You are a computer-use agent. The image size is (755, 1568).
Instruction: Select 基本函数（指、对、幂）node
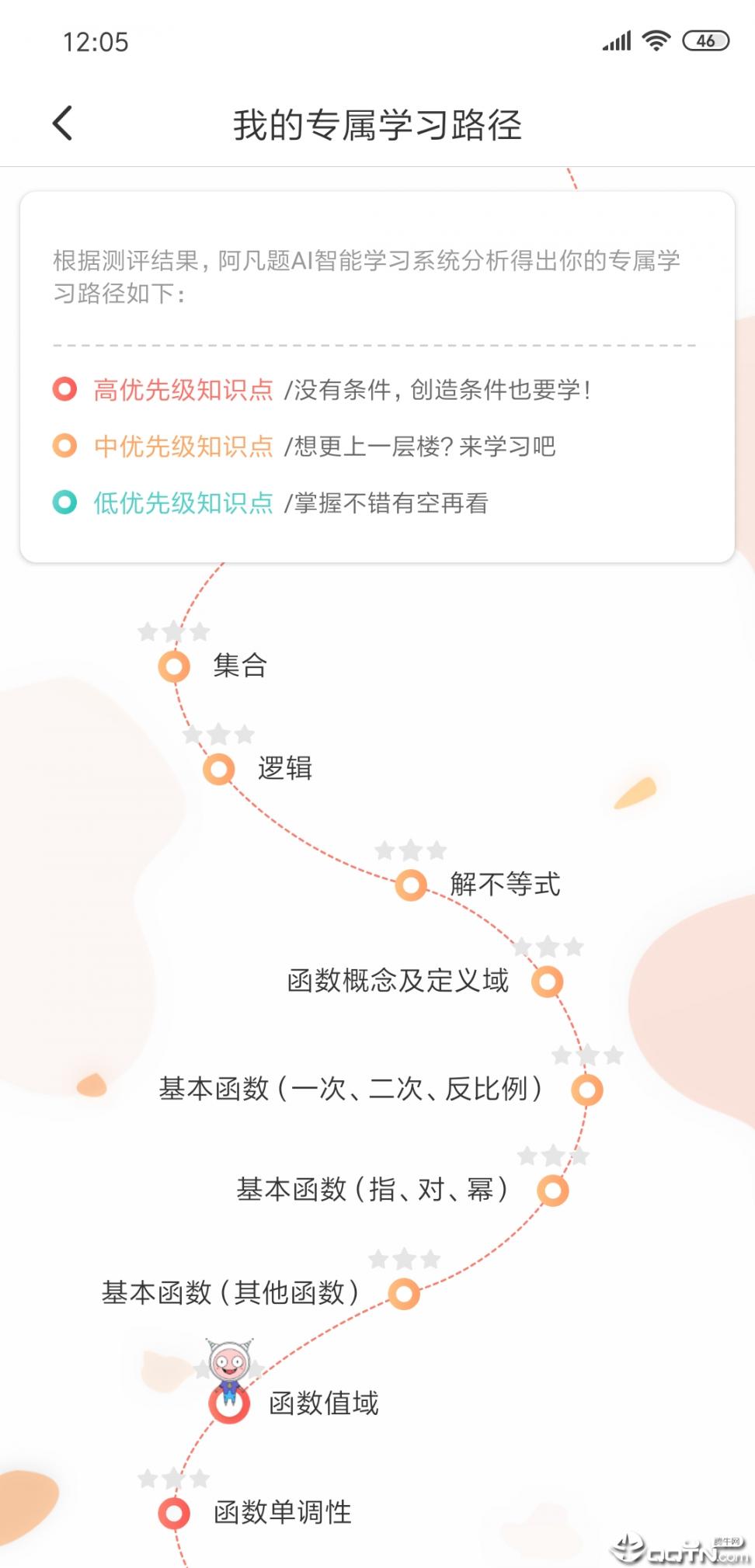point(553,1191)
